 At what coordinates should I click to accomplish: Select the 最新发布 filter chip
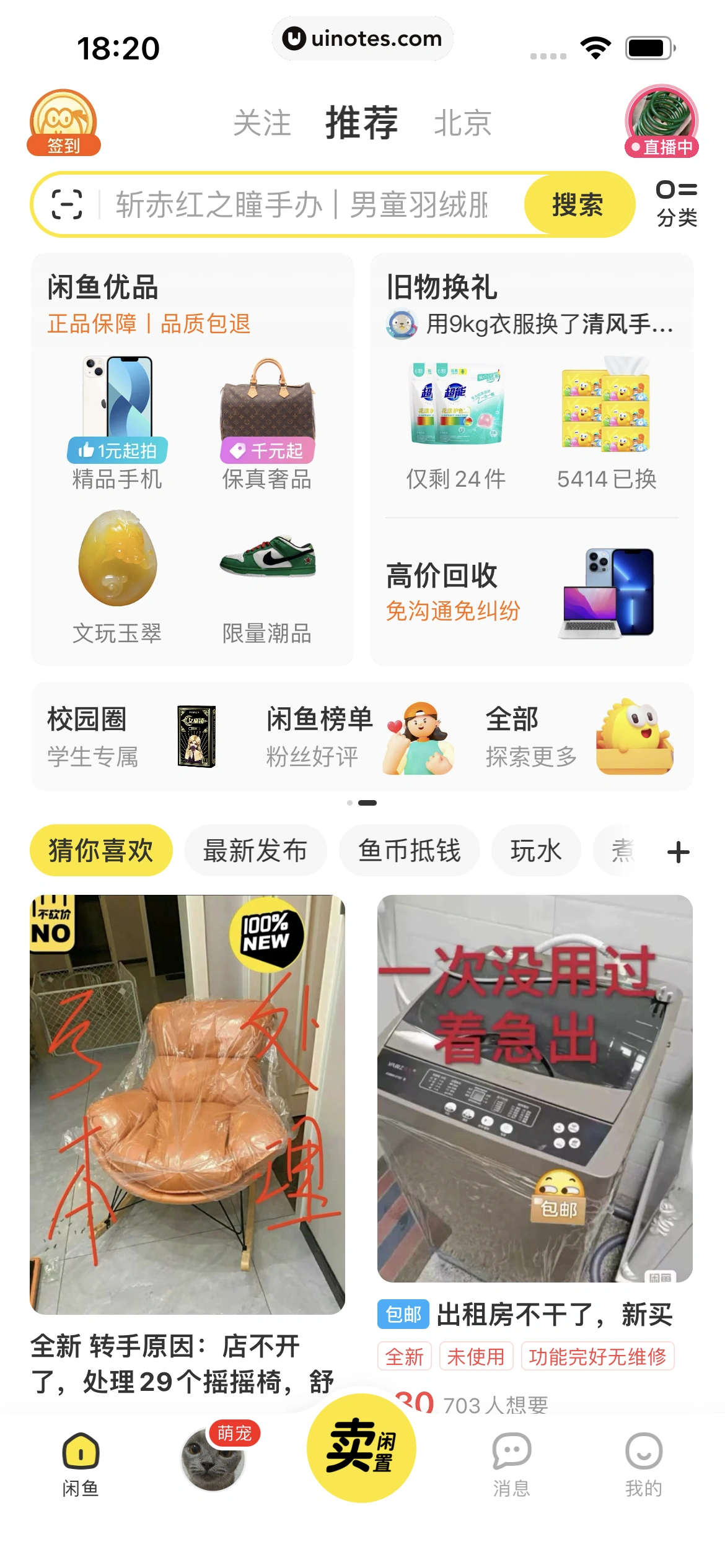(x=255, y=851)
